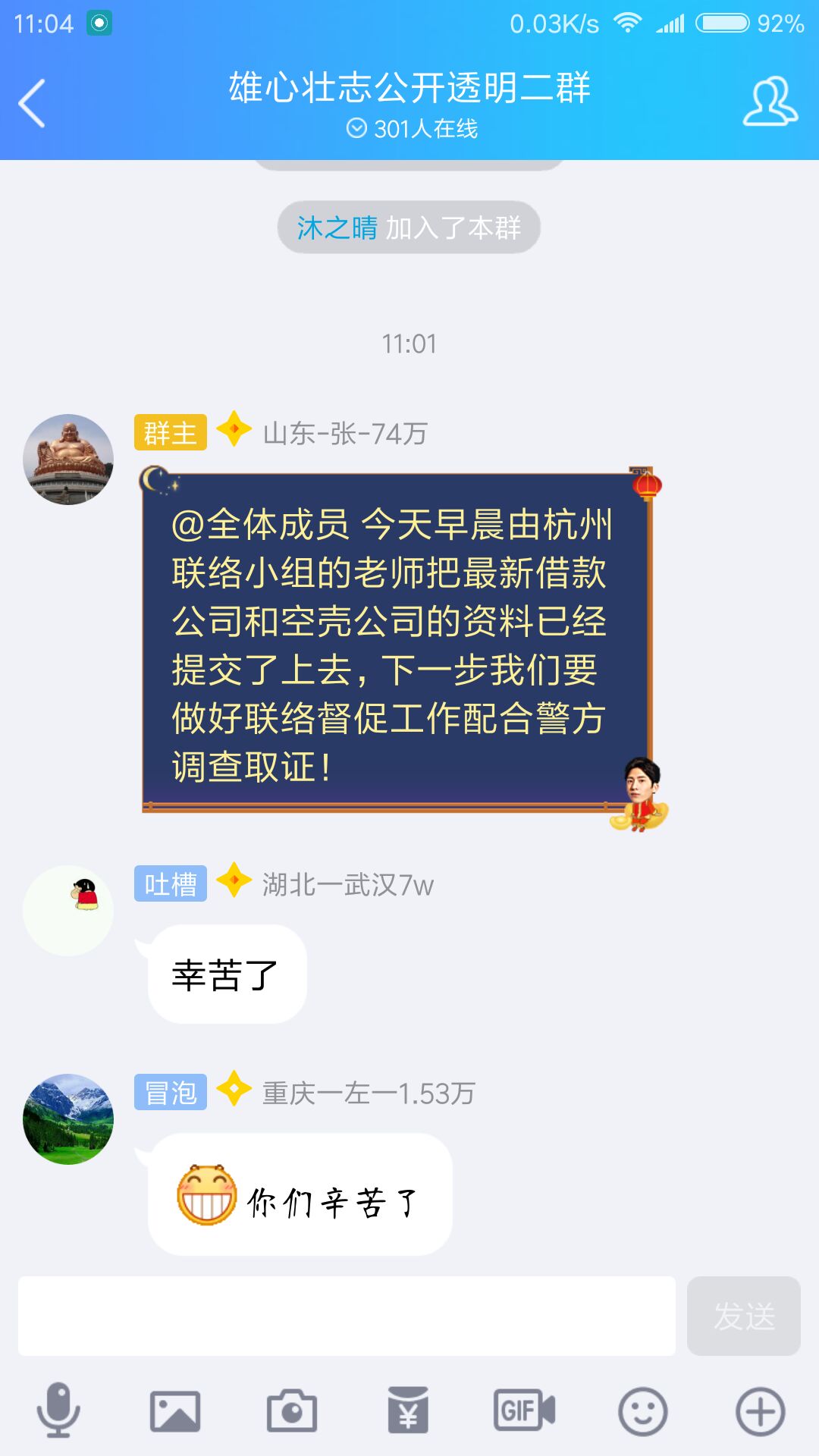Image resolution: width=819 pixels, height=1456 pixels.
Task: Open 沐之晴's profile link
Action: [337, 227]
